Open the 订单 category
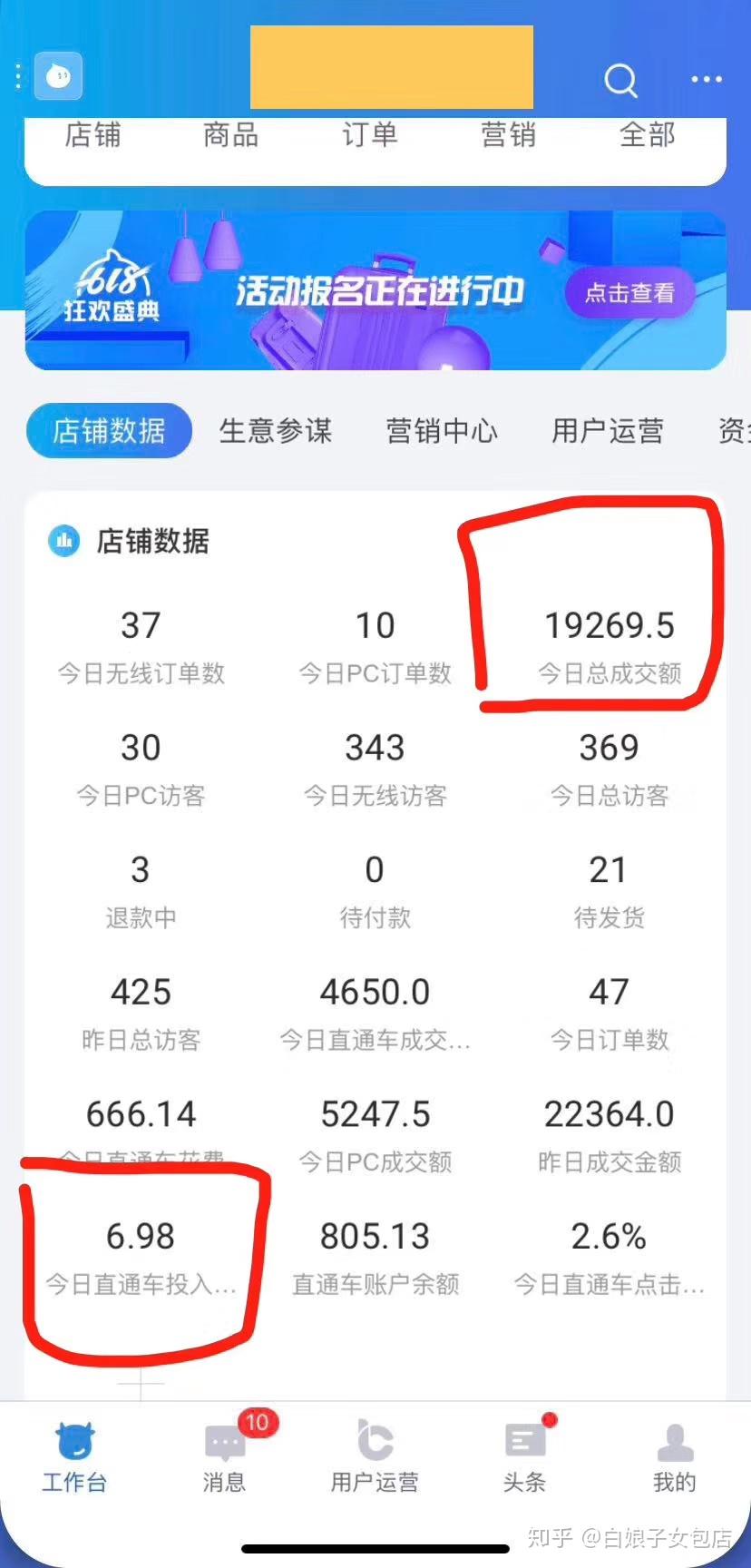Screen dimensions: 751x1568 (370, 135)
